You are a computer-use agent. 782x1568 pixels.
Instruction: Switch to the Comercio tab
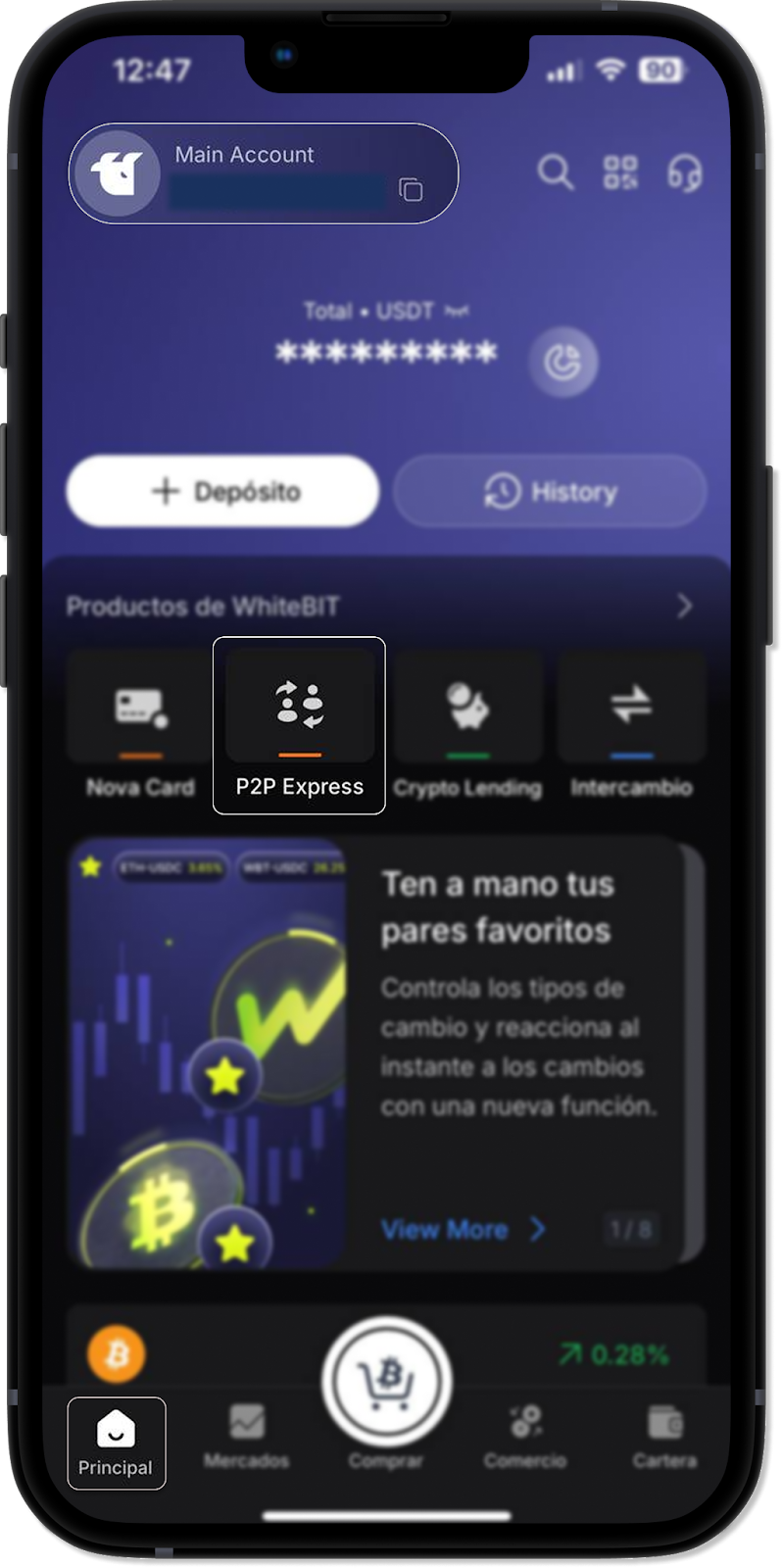pos(525,1437)
